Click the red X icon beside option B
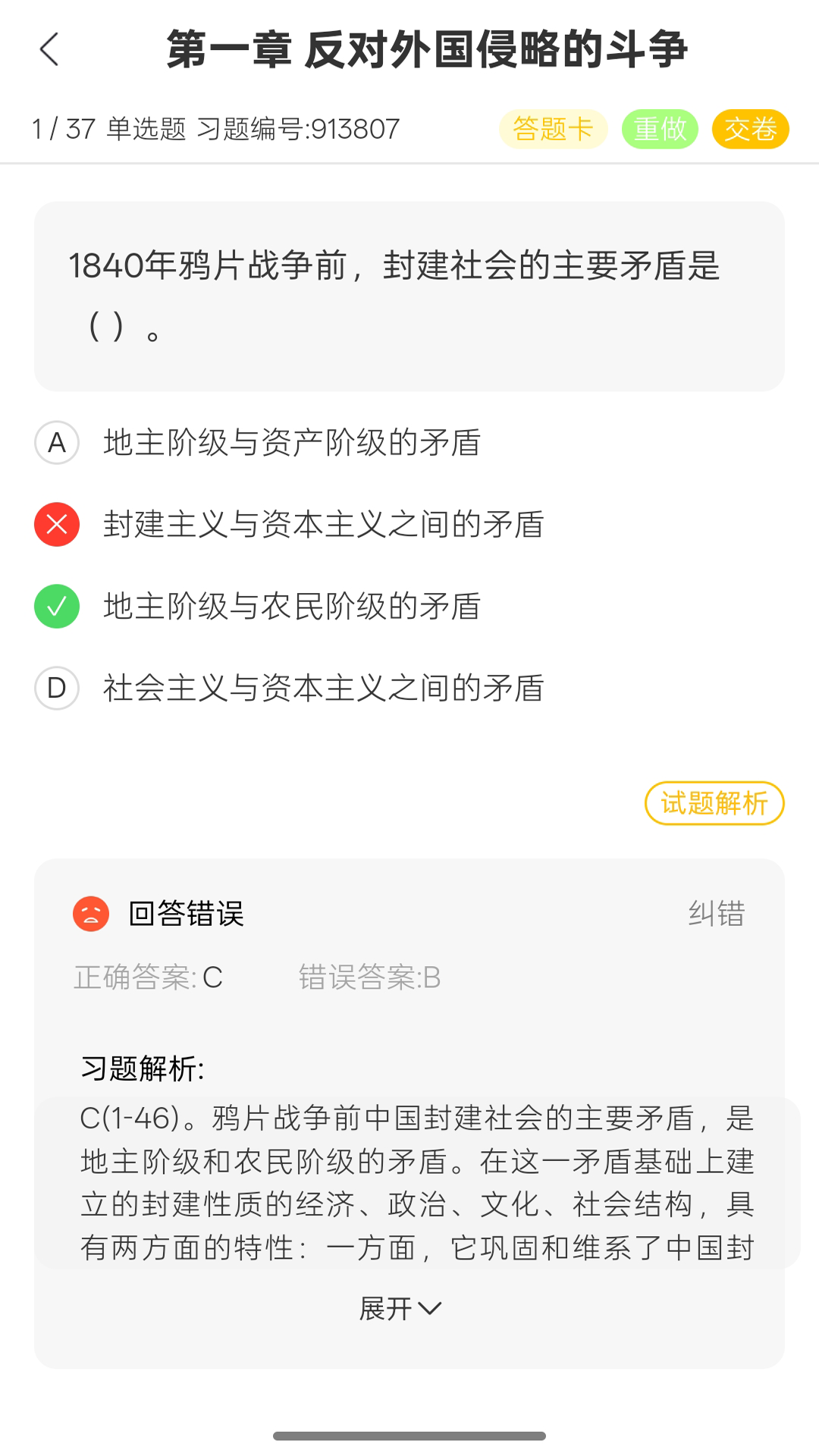The height and width of the screenshot is (1456, 819). click(55, 525)
